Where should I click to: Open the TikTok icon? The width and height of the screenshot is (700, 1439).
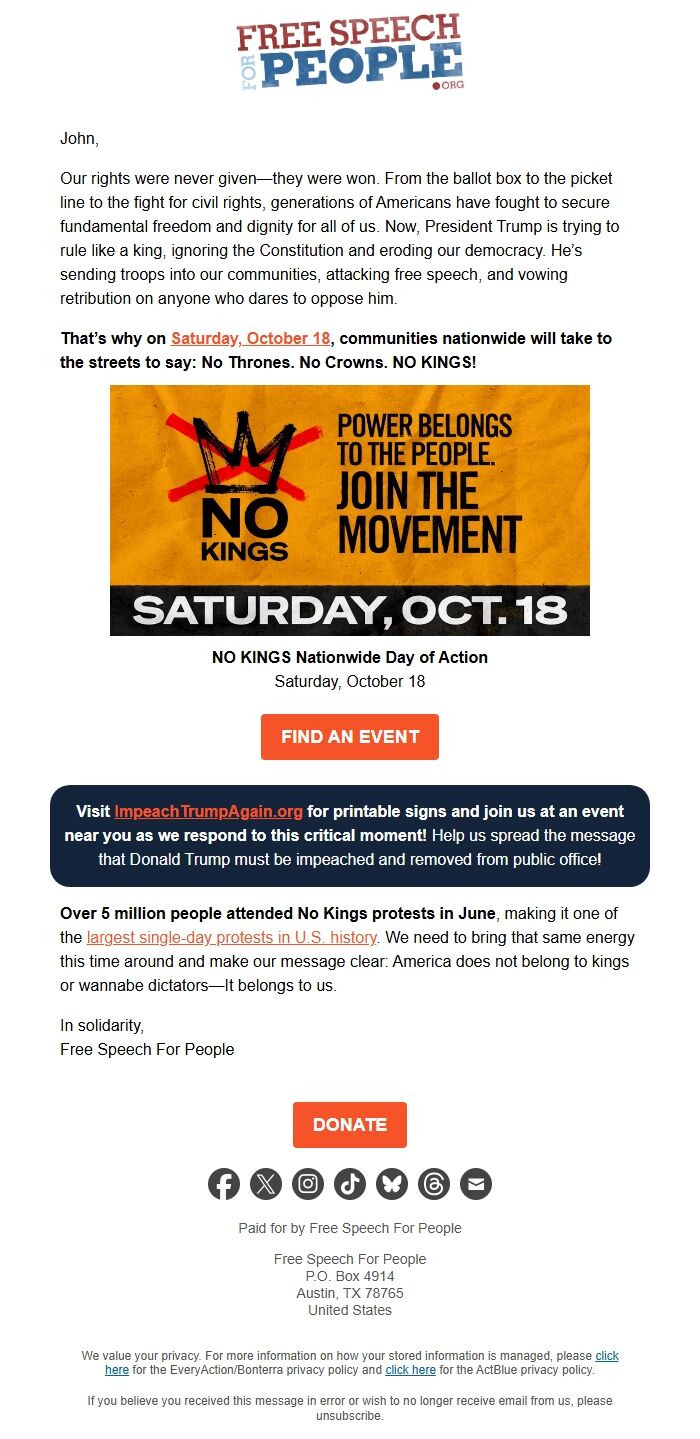coord(350,1184)
